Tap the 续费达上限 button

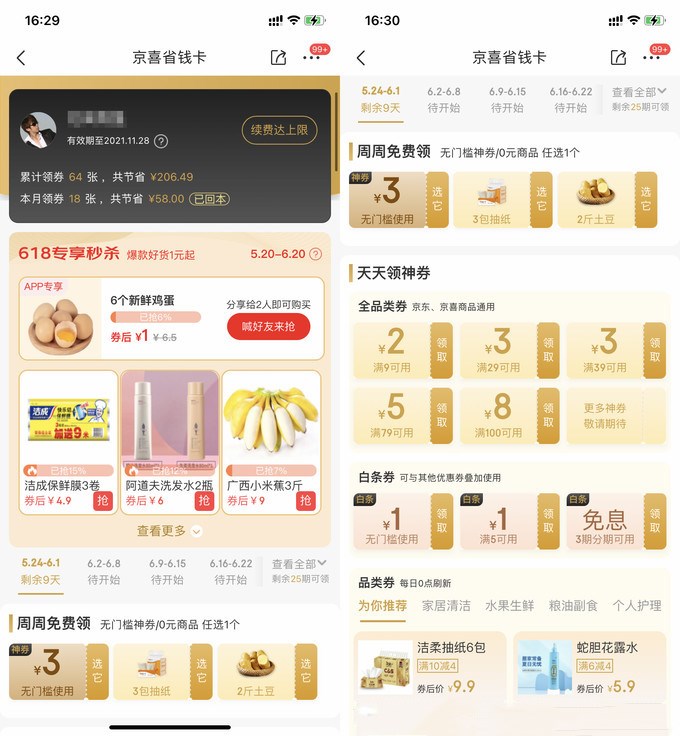coord(279,130)
